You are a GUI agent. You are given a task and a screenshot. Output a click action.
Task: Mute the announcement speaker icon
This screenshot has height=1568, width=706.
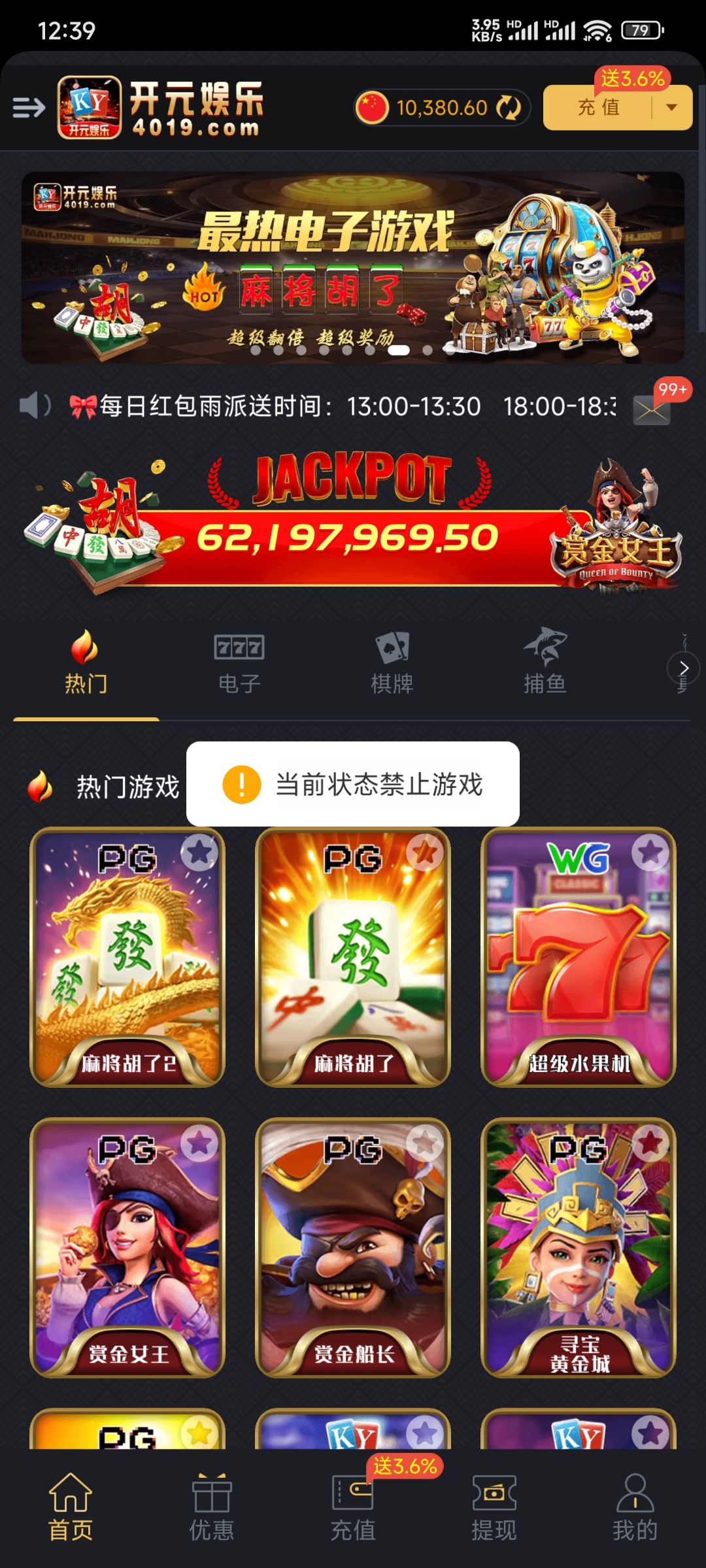(35, 406)
